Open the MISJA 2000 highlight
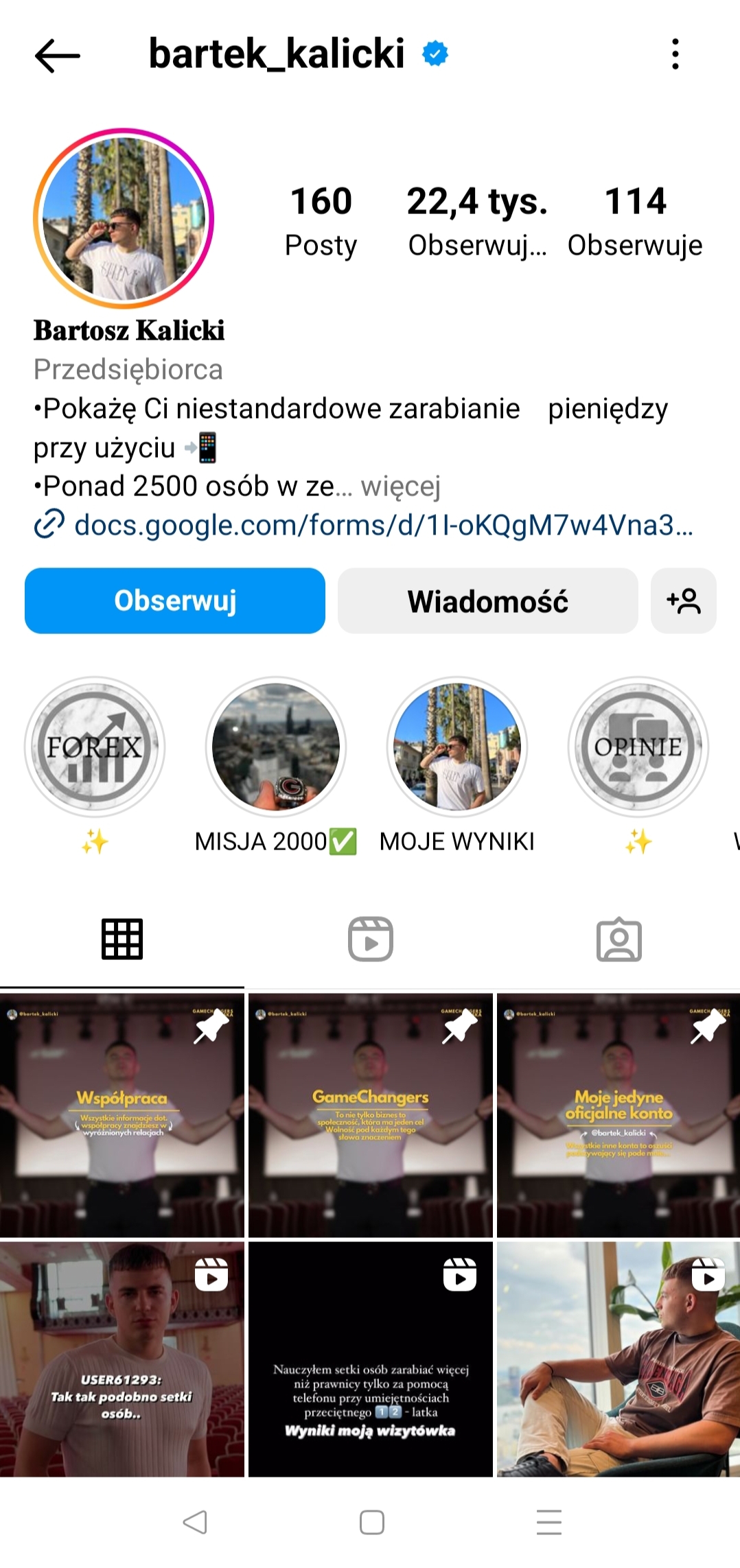This screenshot has width=740, height=1568. (x=276, y=747)
